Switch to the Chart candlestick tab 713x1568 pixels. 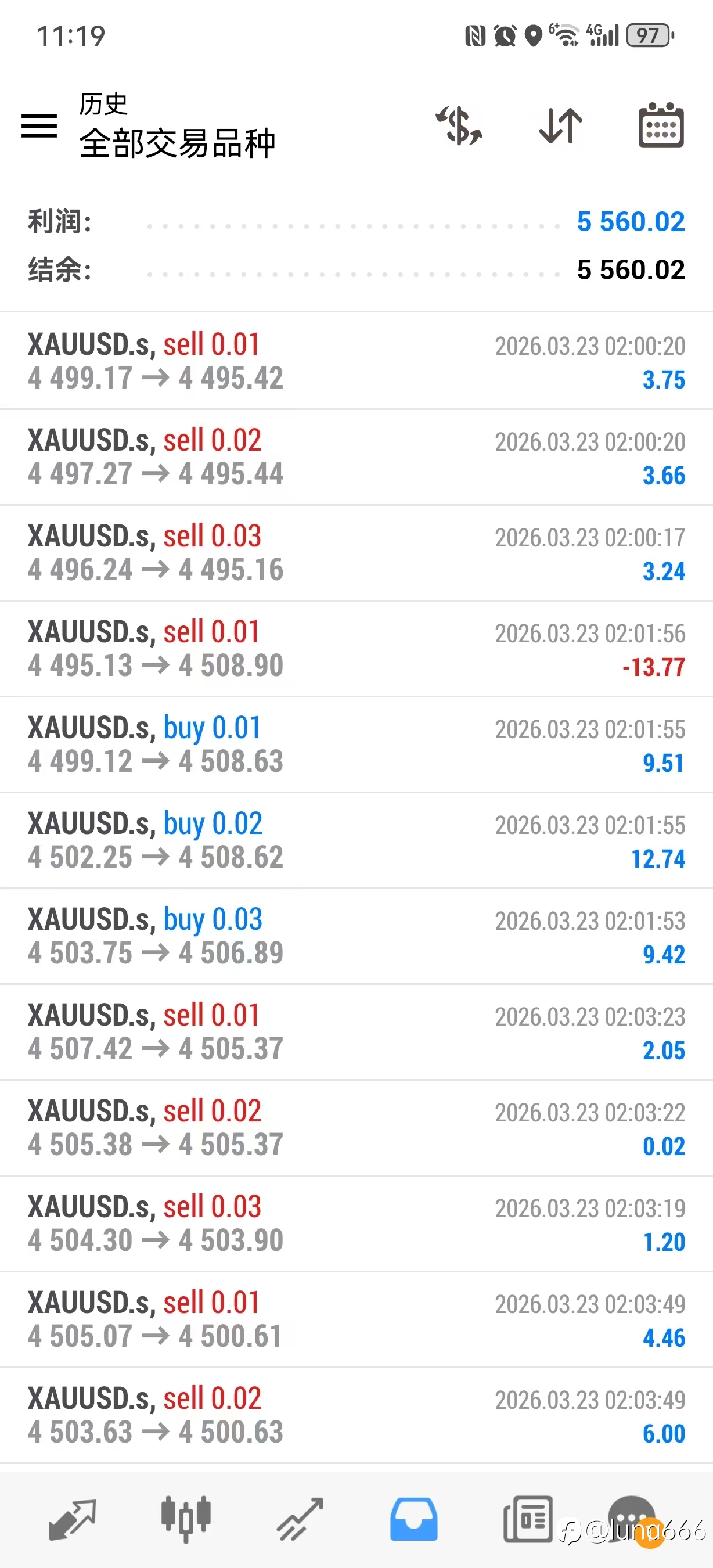click(x=186, y=1519)
